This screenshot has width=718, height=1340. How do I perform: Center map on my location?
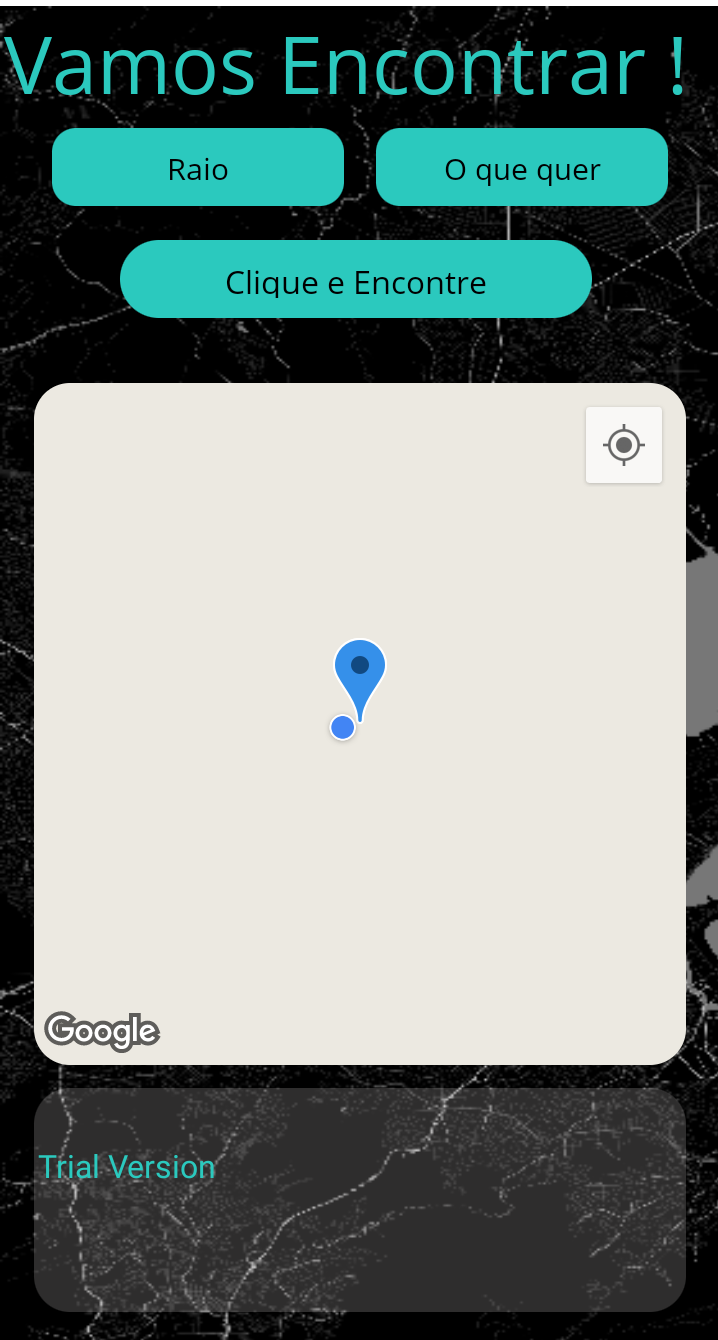(624, 445)
